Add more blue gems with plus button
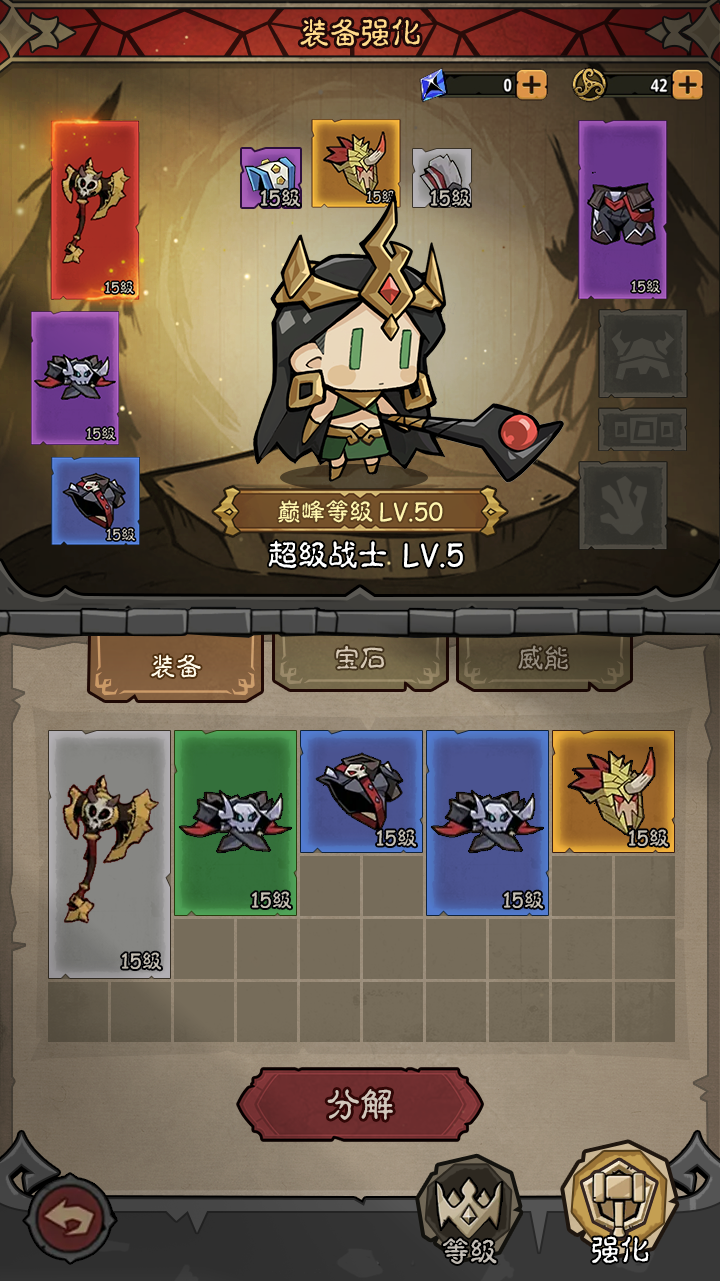 [x=531, y=85]
